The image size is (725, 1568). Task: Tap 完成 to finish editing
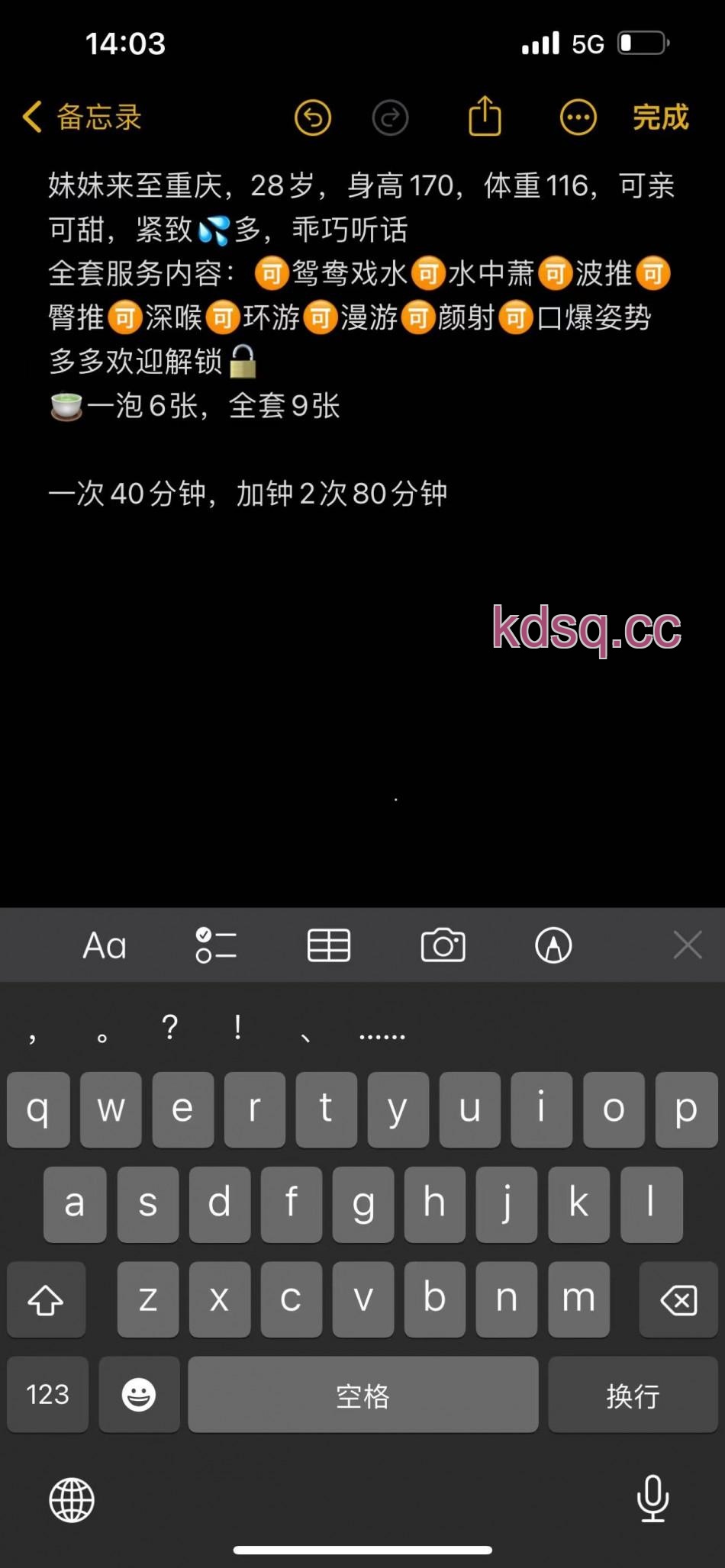click(x=660, y=118)
